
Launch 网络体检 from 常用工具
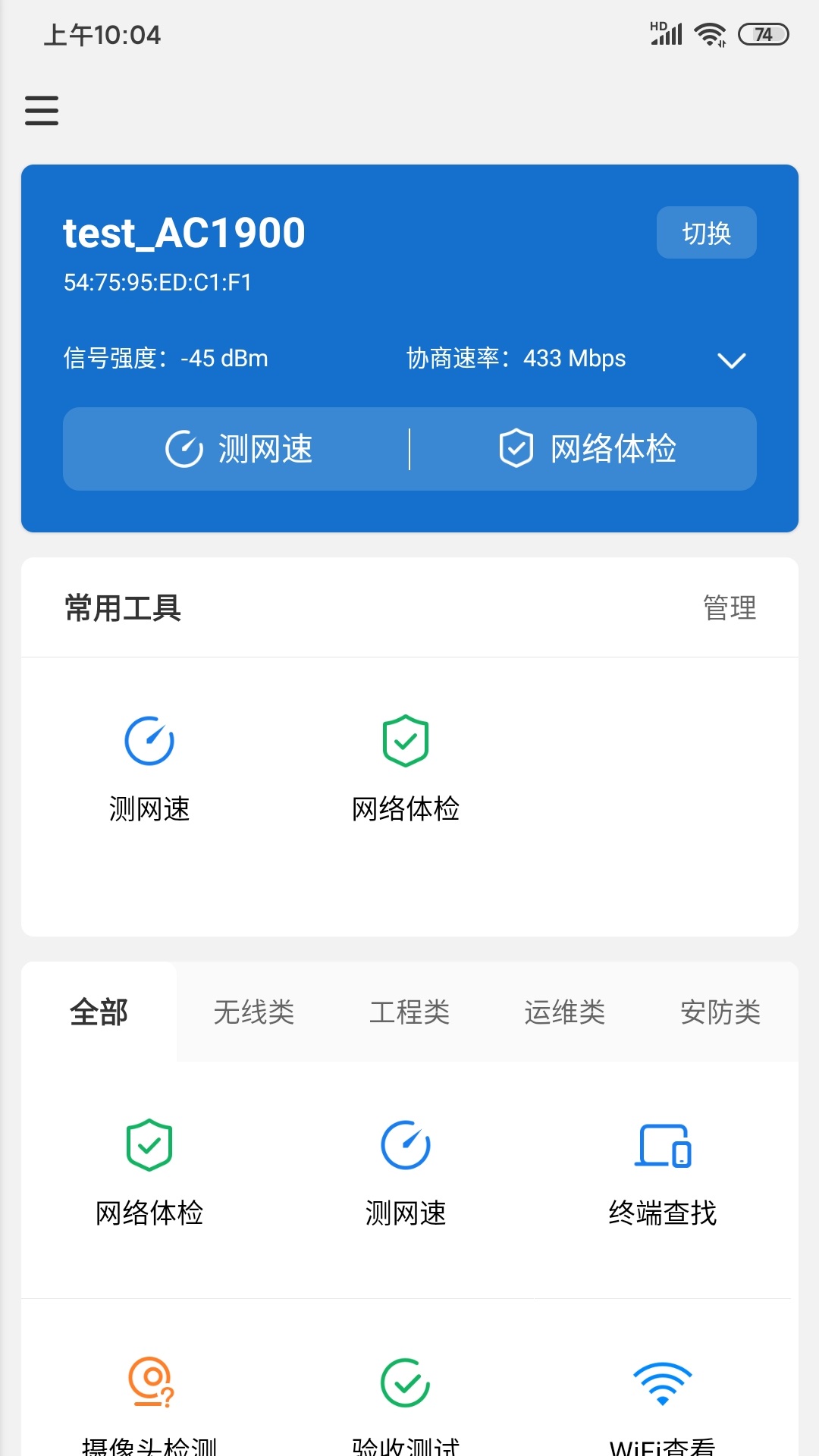406,767
